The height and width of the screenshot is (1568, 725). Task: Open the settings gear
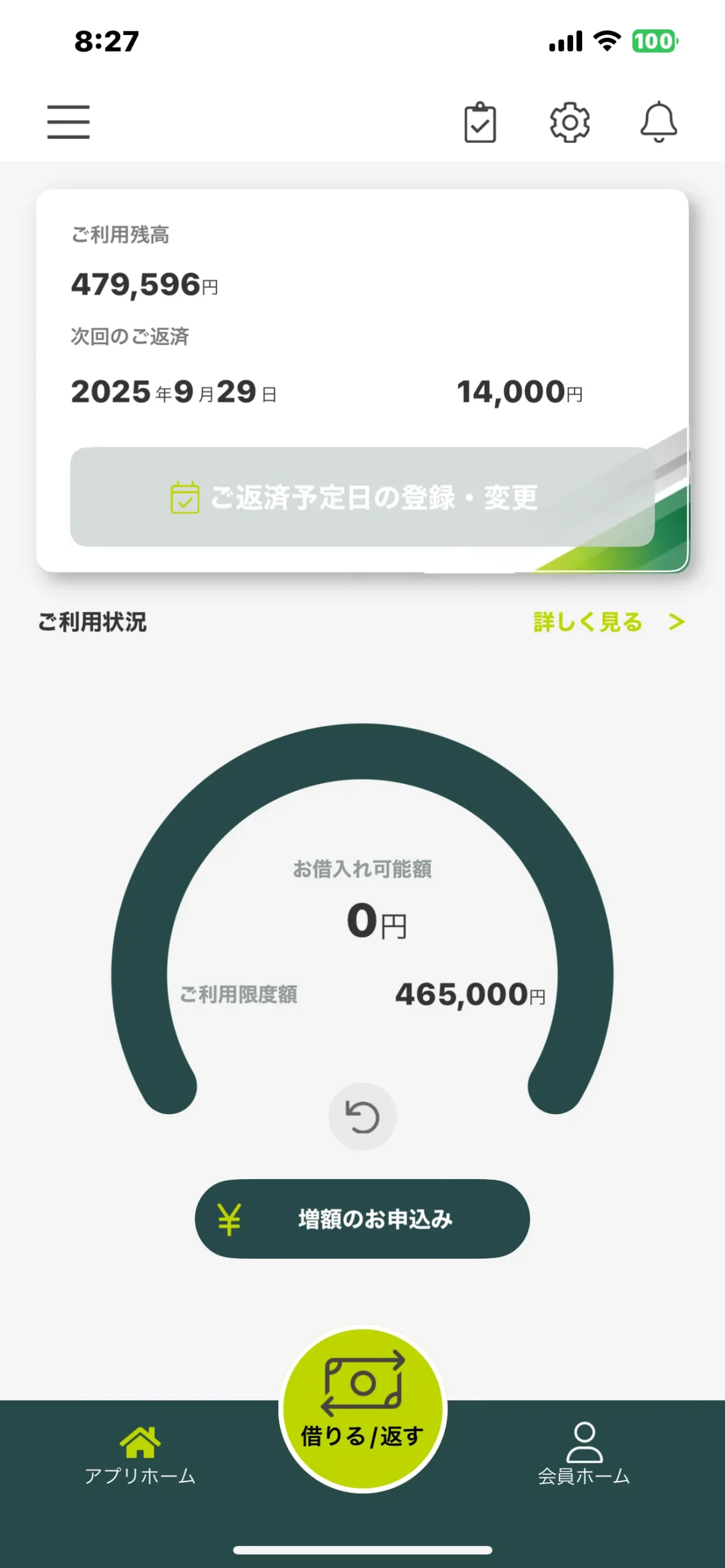[569, 123]
